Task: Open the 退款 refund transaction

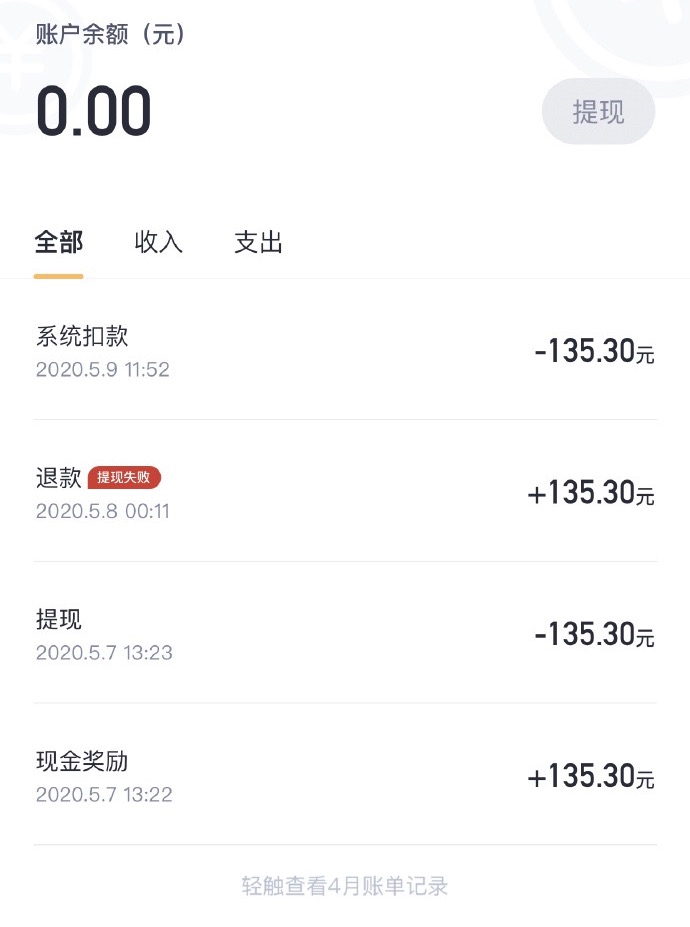Action: tap(345, 492)
